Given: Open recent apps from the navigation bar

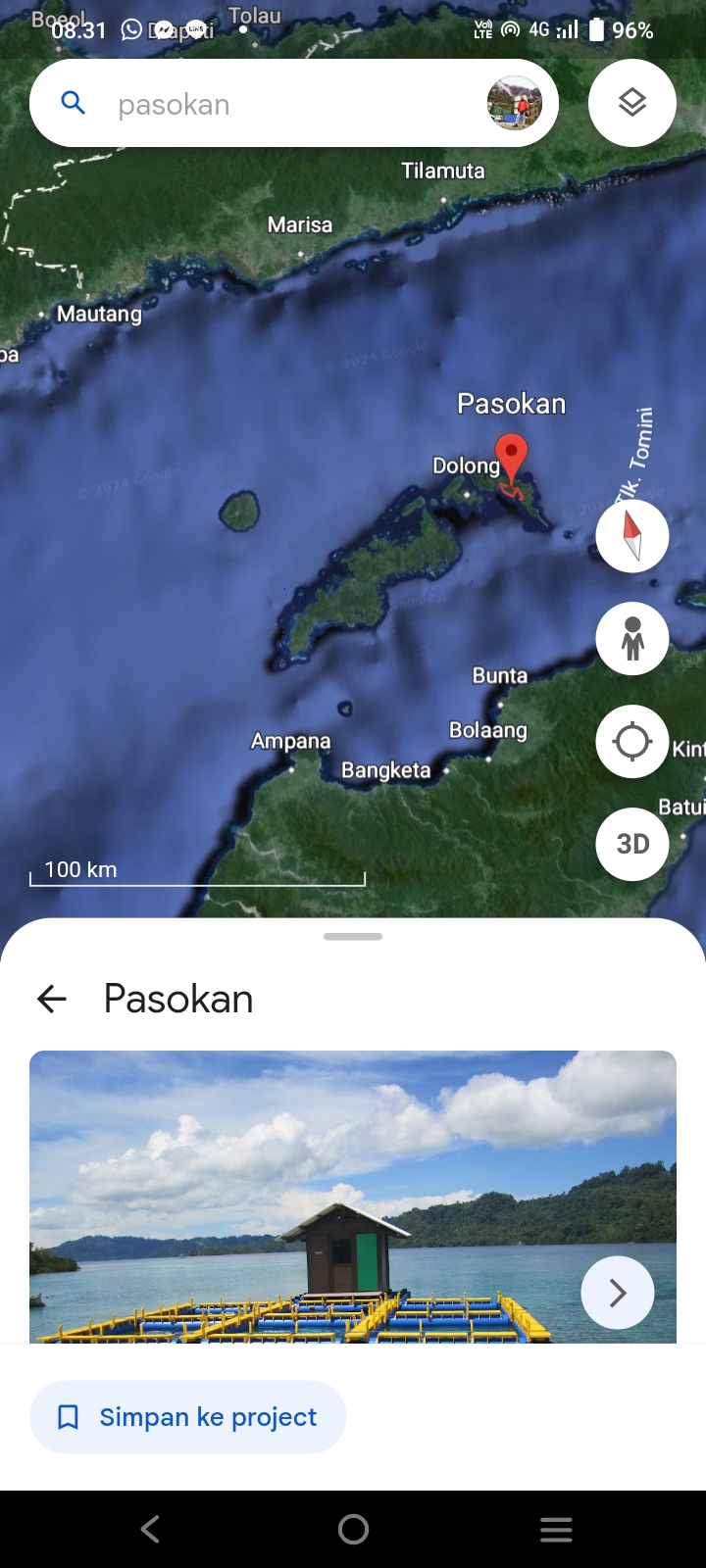Looking at the screenshot, I should (556, 1529).
